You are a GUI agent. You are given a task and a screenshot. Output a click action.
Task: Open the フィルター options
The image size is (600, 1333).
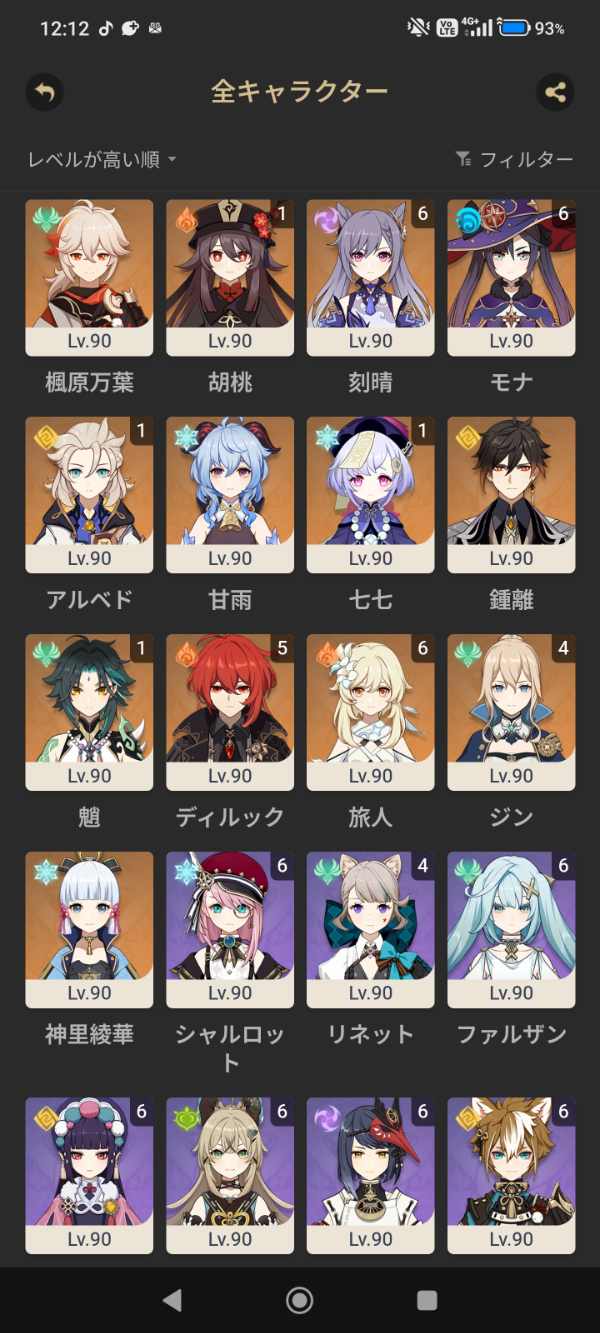[x=515, y=160]
